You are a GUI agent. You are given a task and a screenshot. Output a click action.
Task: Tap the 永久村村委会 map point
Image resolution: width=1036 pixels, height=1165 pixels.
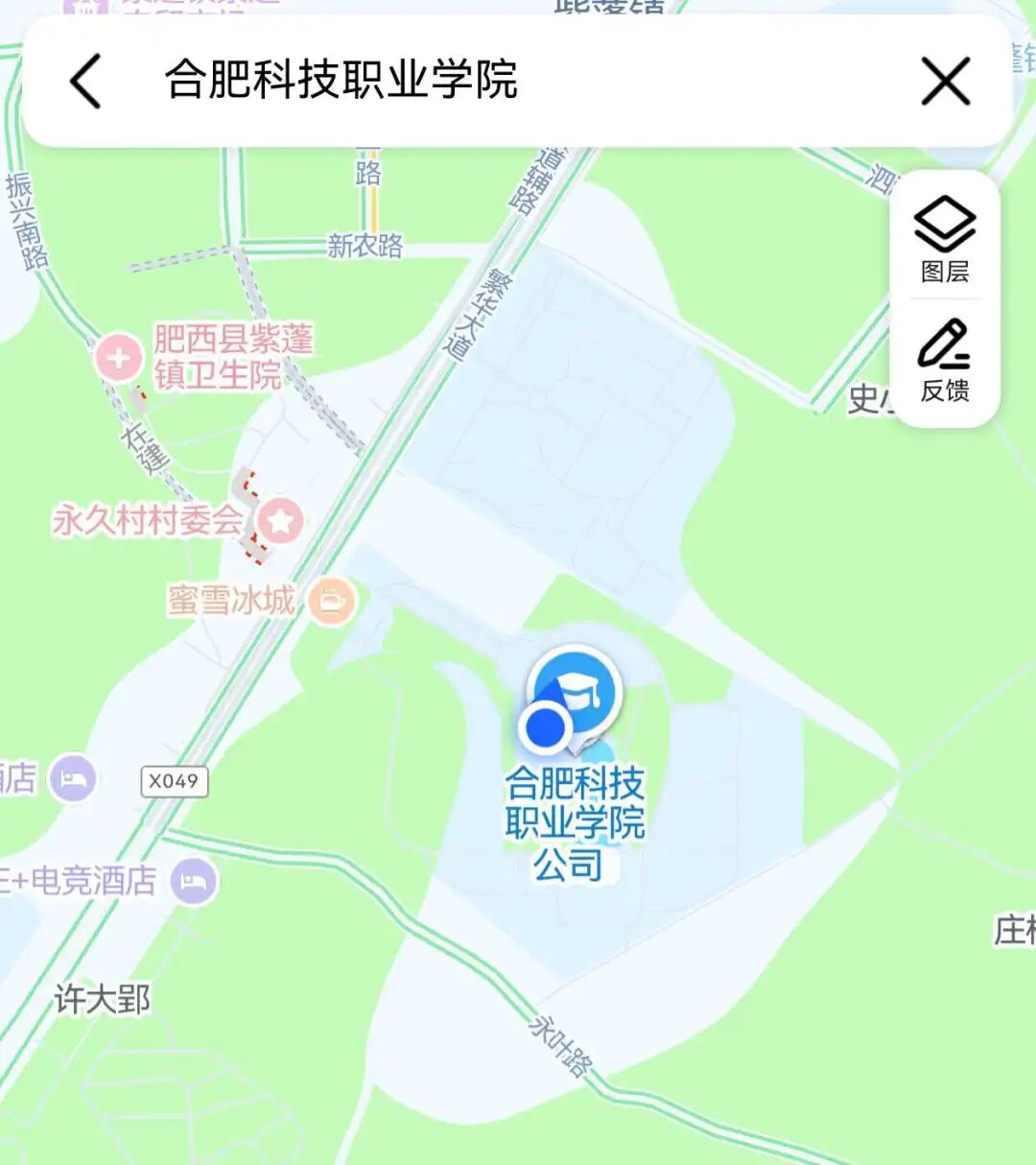(280, 521)
